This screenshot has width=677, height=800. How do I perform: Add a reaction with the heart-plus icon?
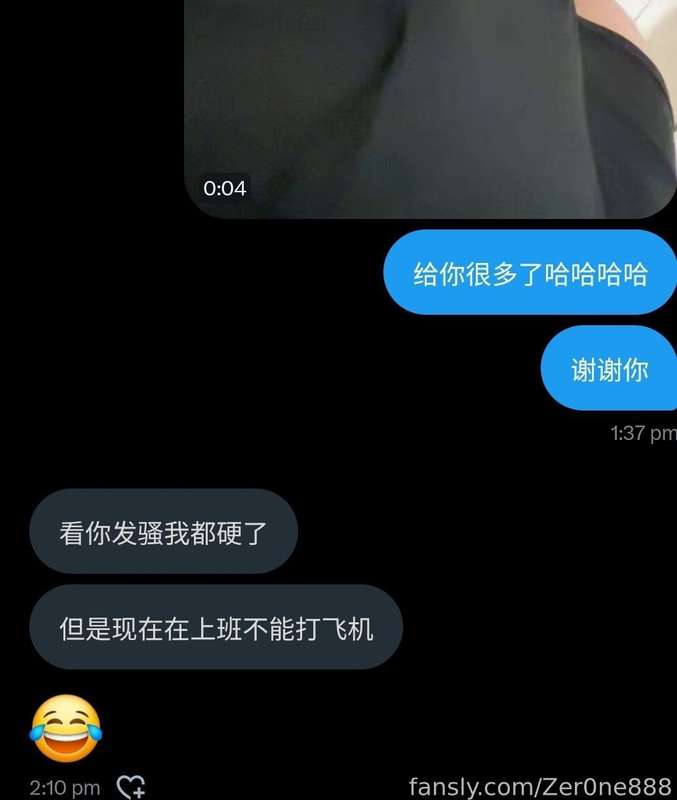[131, 787]
